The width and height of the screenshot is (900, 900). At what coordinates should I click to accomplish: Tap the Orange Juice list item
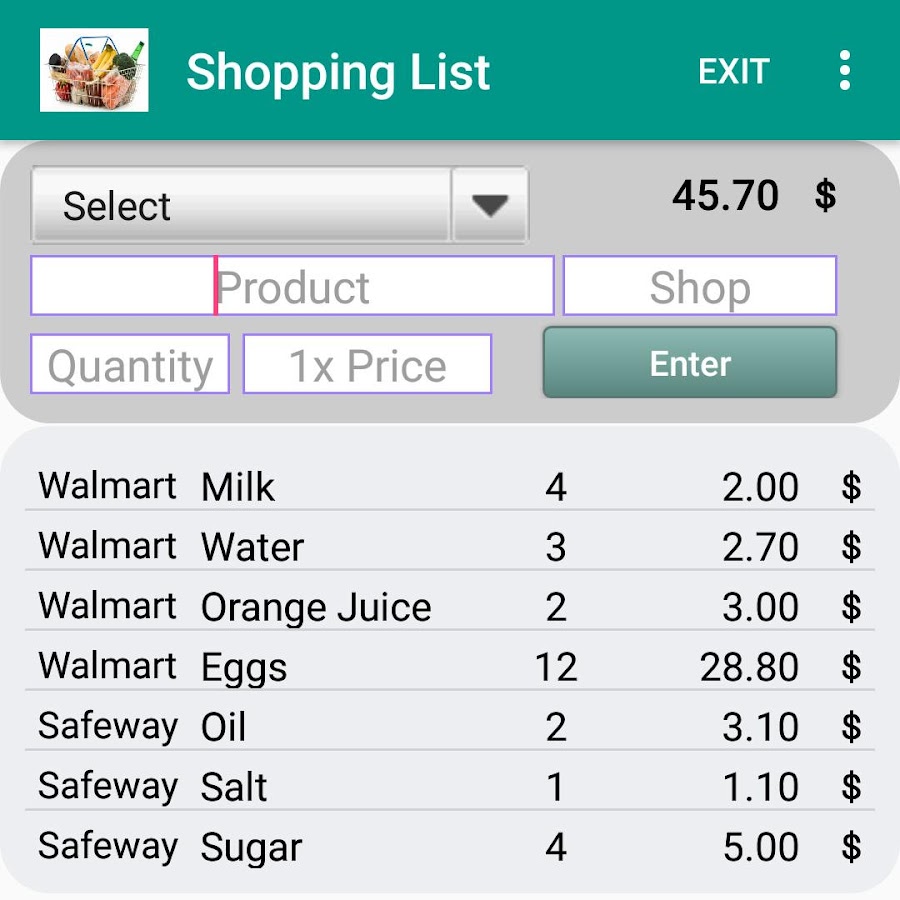450,607
